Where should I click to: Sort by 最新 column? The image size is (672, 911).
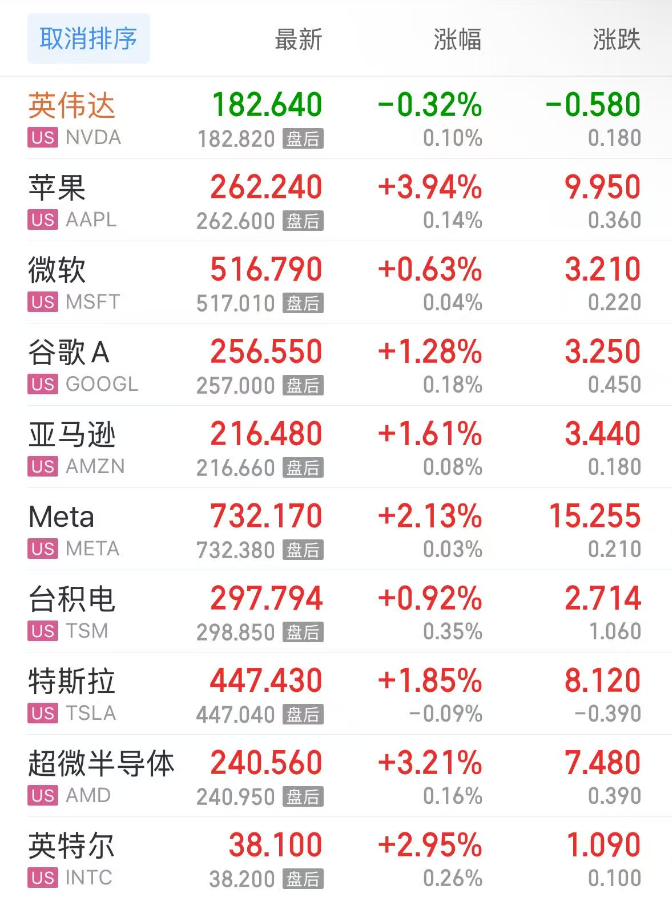pyautogui.click(x=298, y=40)
